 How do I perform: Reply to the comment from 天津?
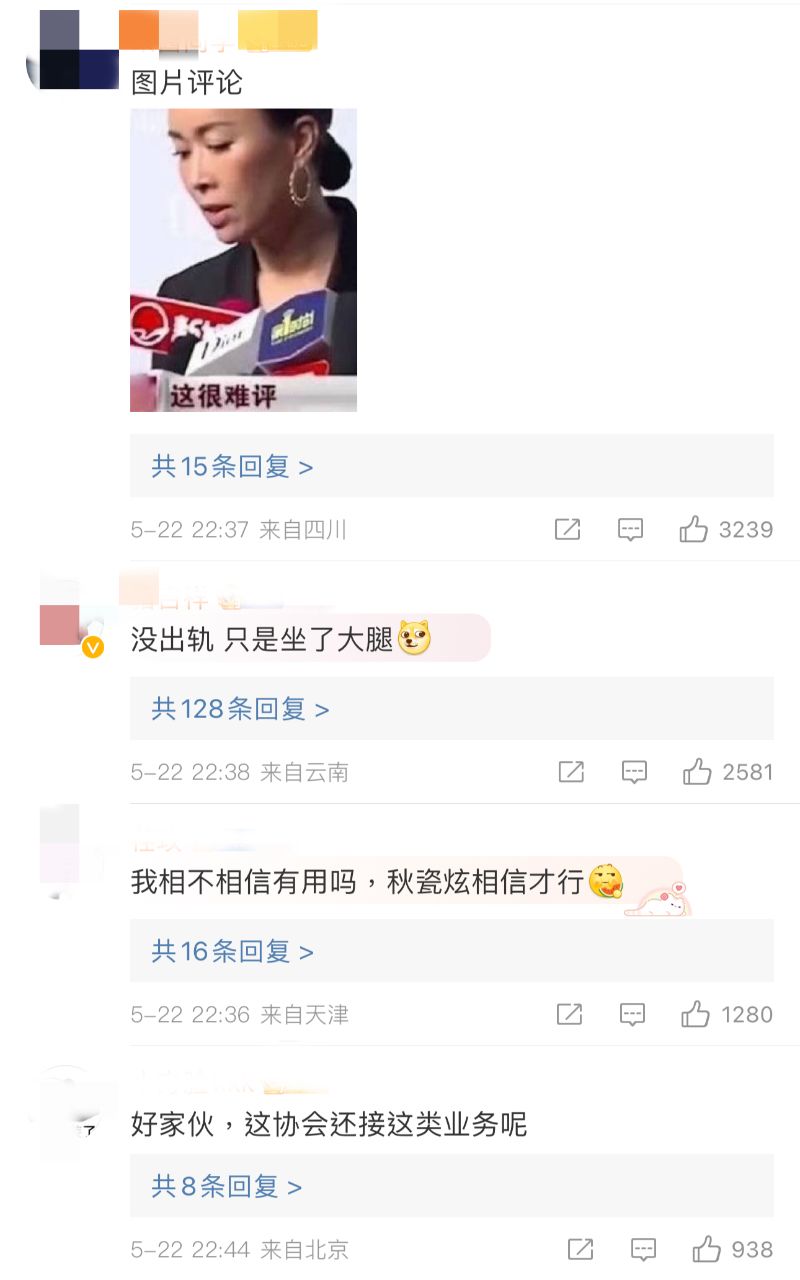pos(632,1015)
